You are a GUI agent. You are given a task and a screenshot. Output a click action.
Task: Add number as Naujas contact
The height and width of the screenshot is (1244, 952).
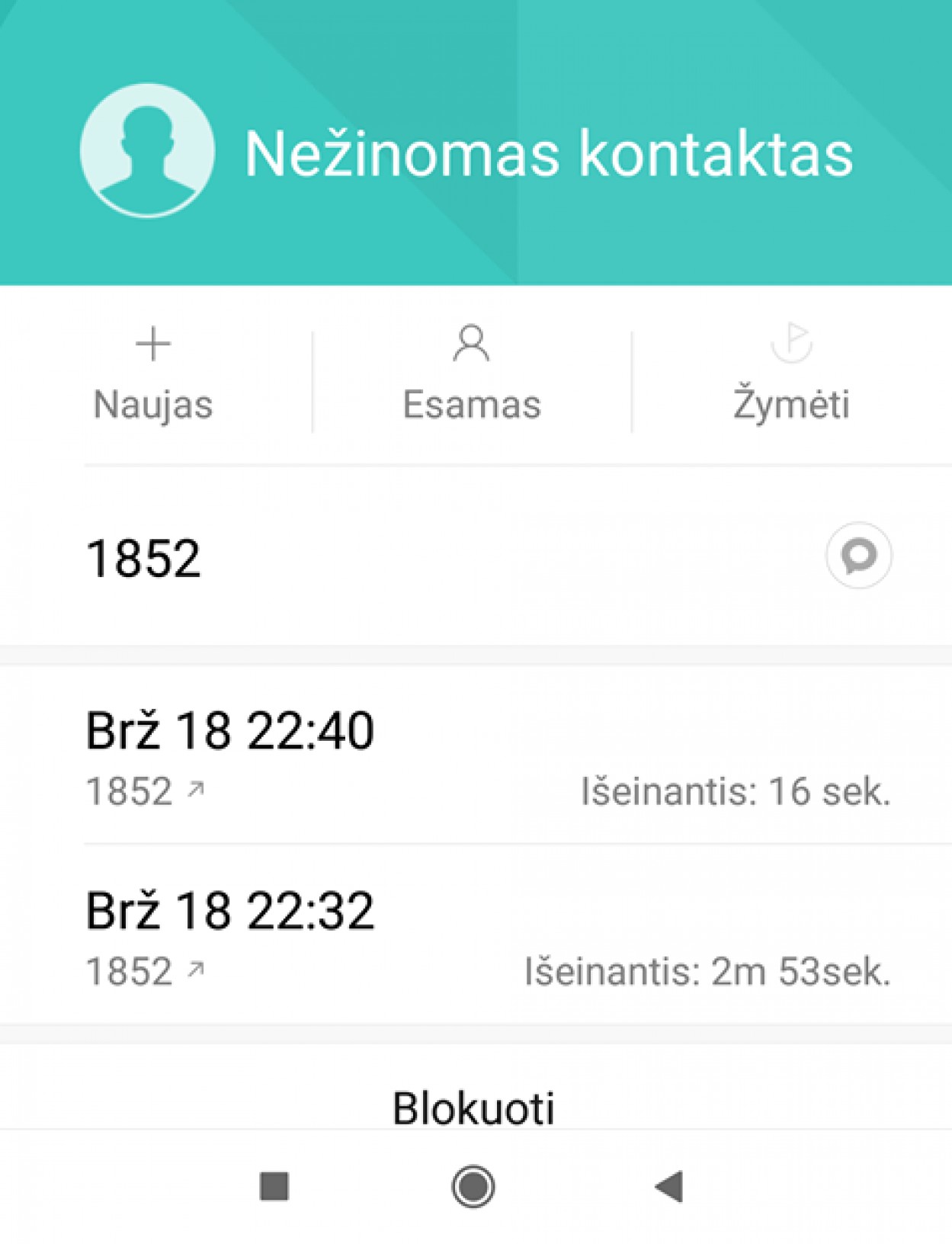point(152,375)
